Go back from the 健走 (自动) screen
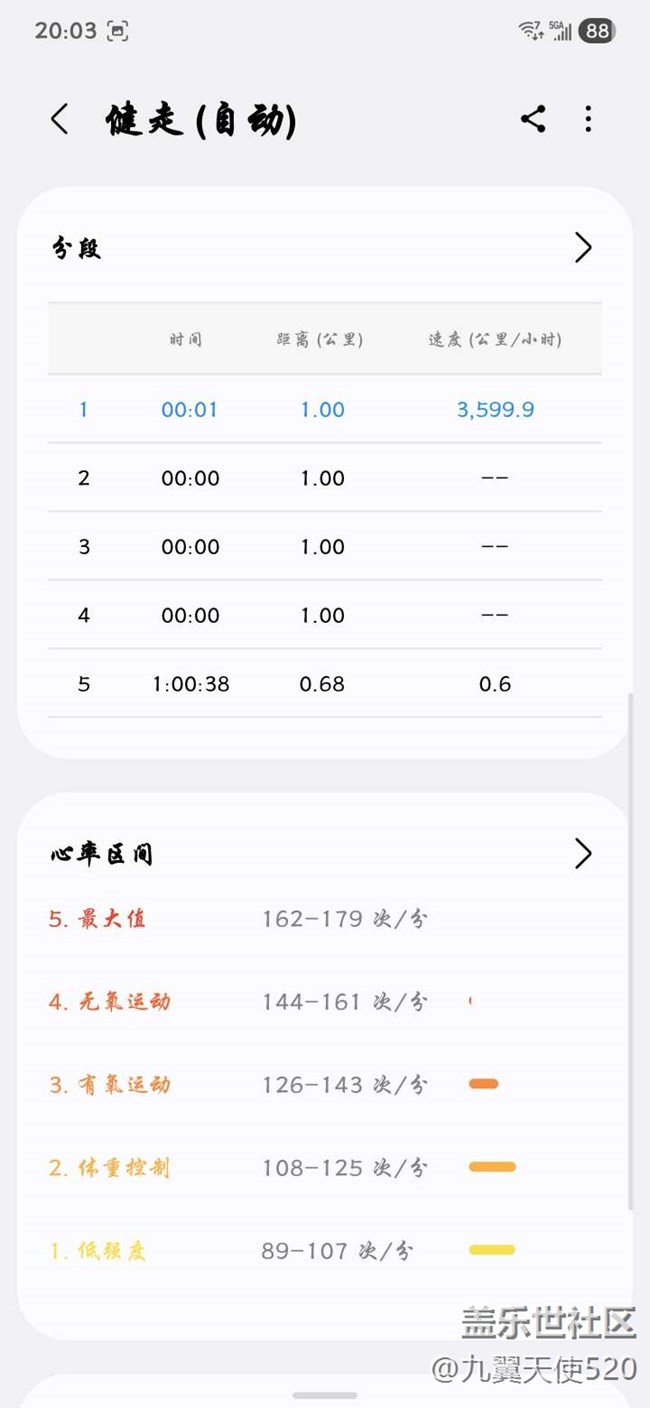 point(59,119)
